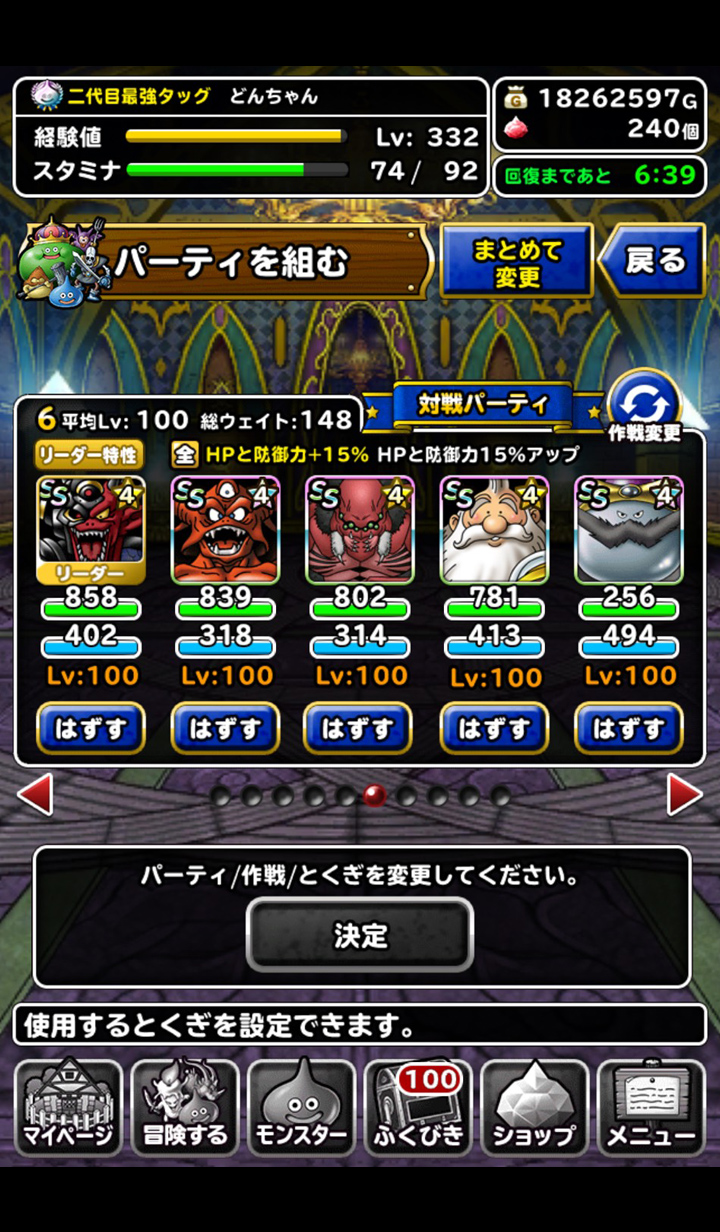This screenshot has height=1232, width=720.
Task: Open マイページ tab
Action: tap(69, 1106)
